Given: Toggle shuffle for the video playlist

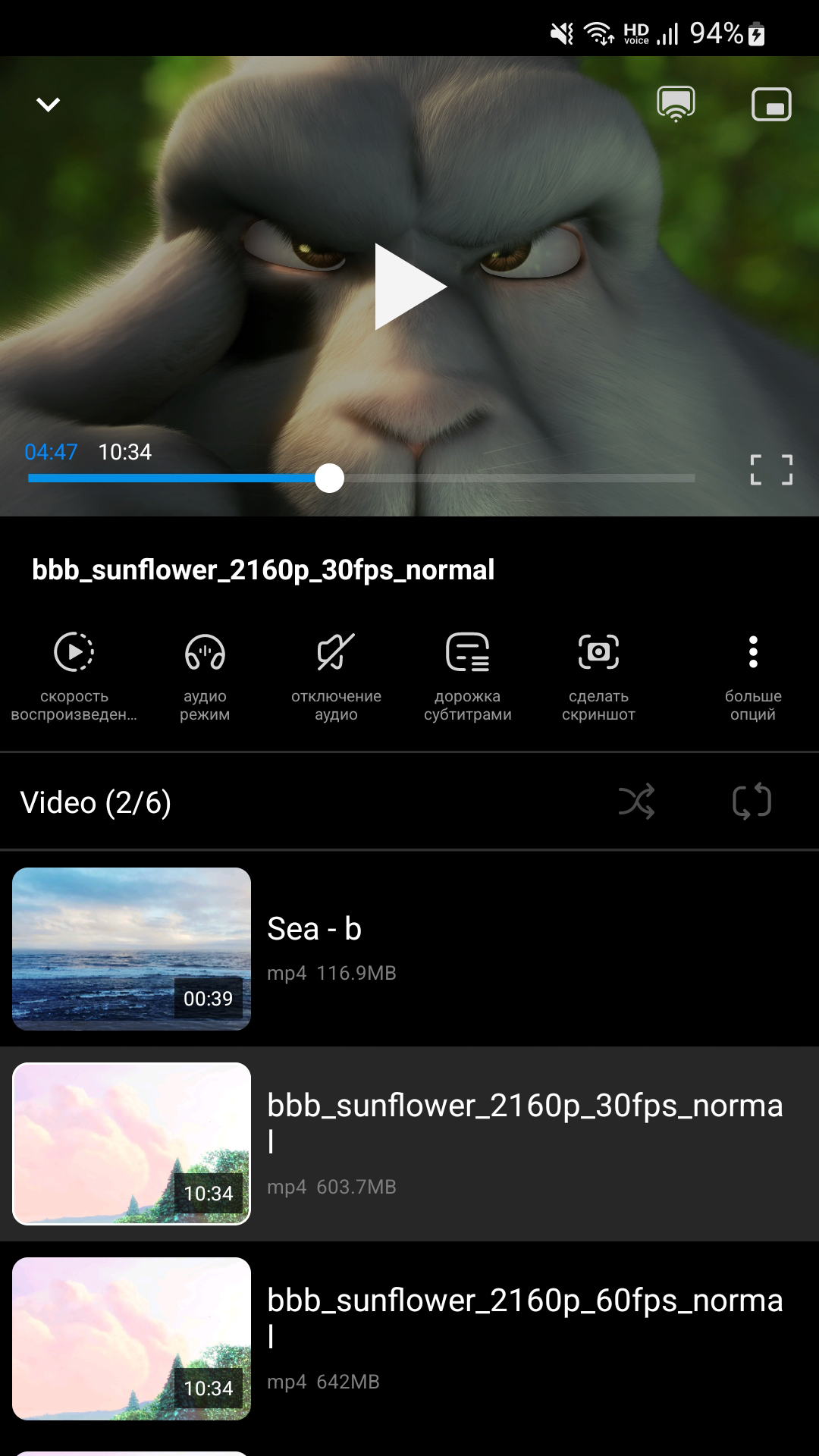Looking at the screenshot, I should tap(636, 802).
